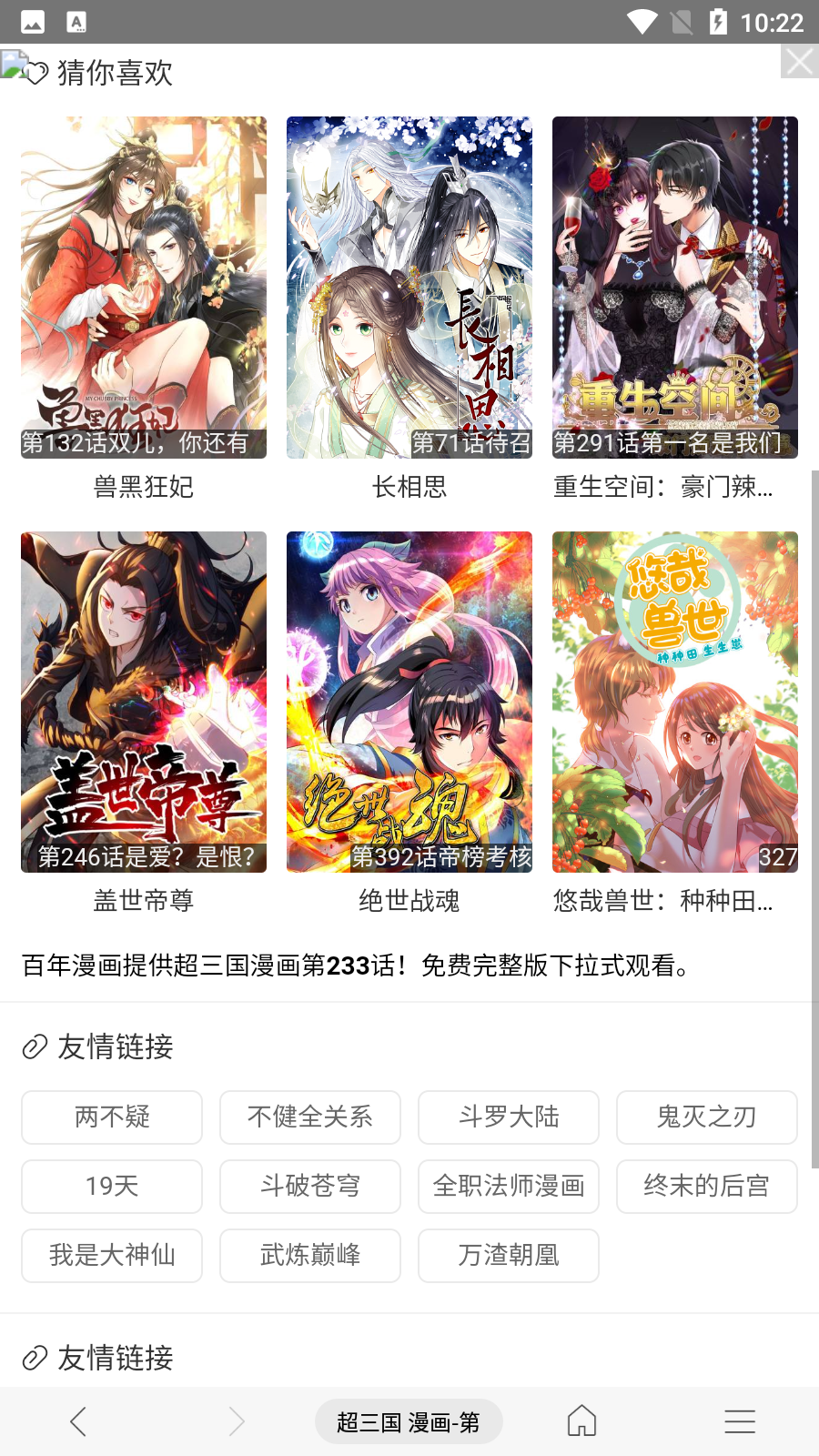The width and height of the screenshot is (819, 1456).
Task: Select the 长相思 cover thumbnail
Action: pyautogui.click(x=409, y=287)
